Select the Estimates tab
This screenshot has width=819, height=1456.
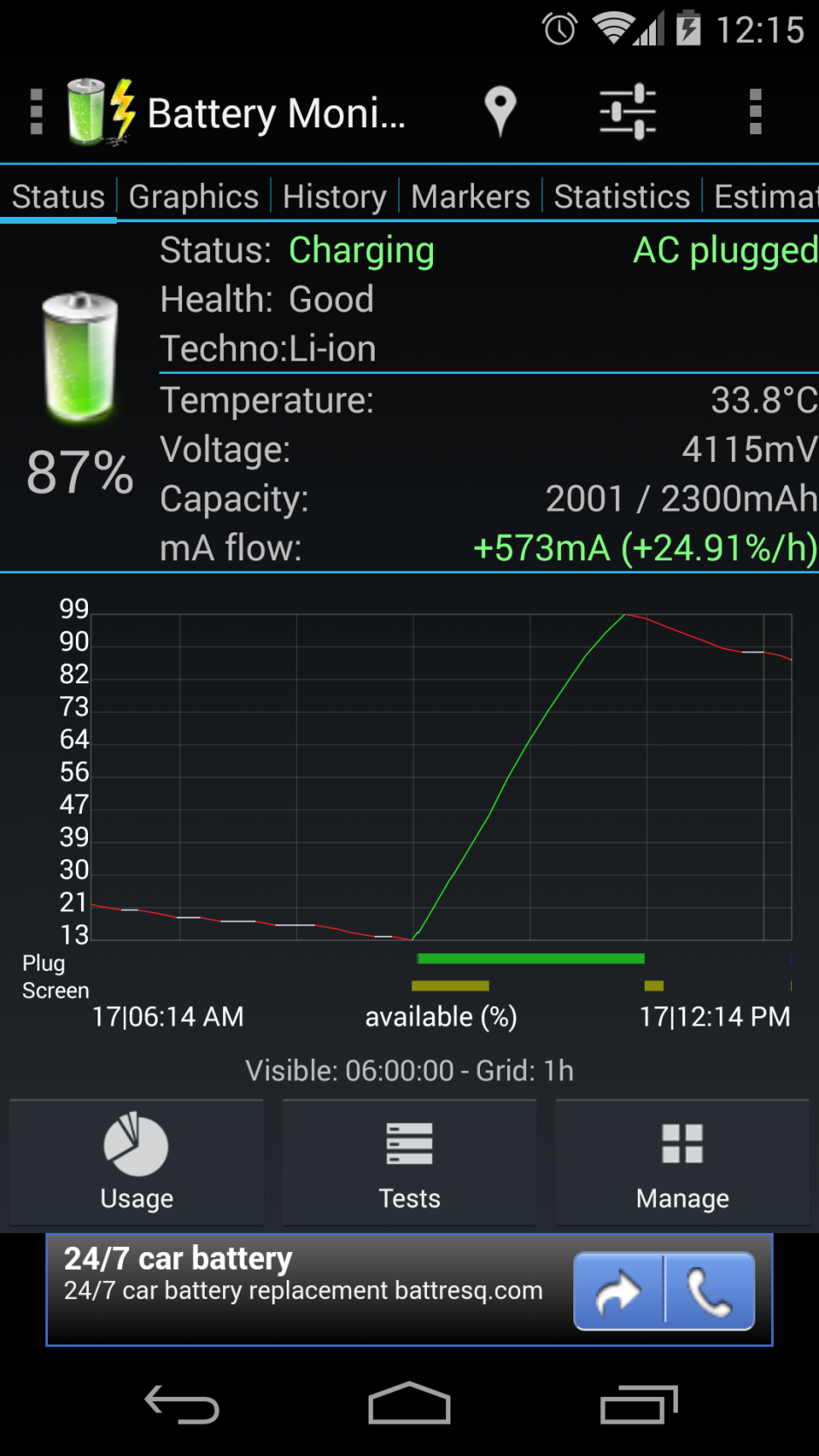coord(765,197)
